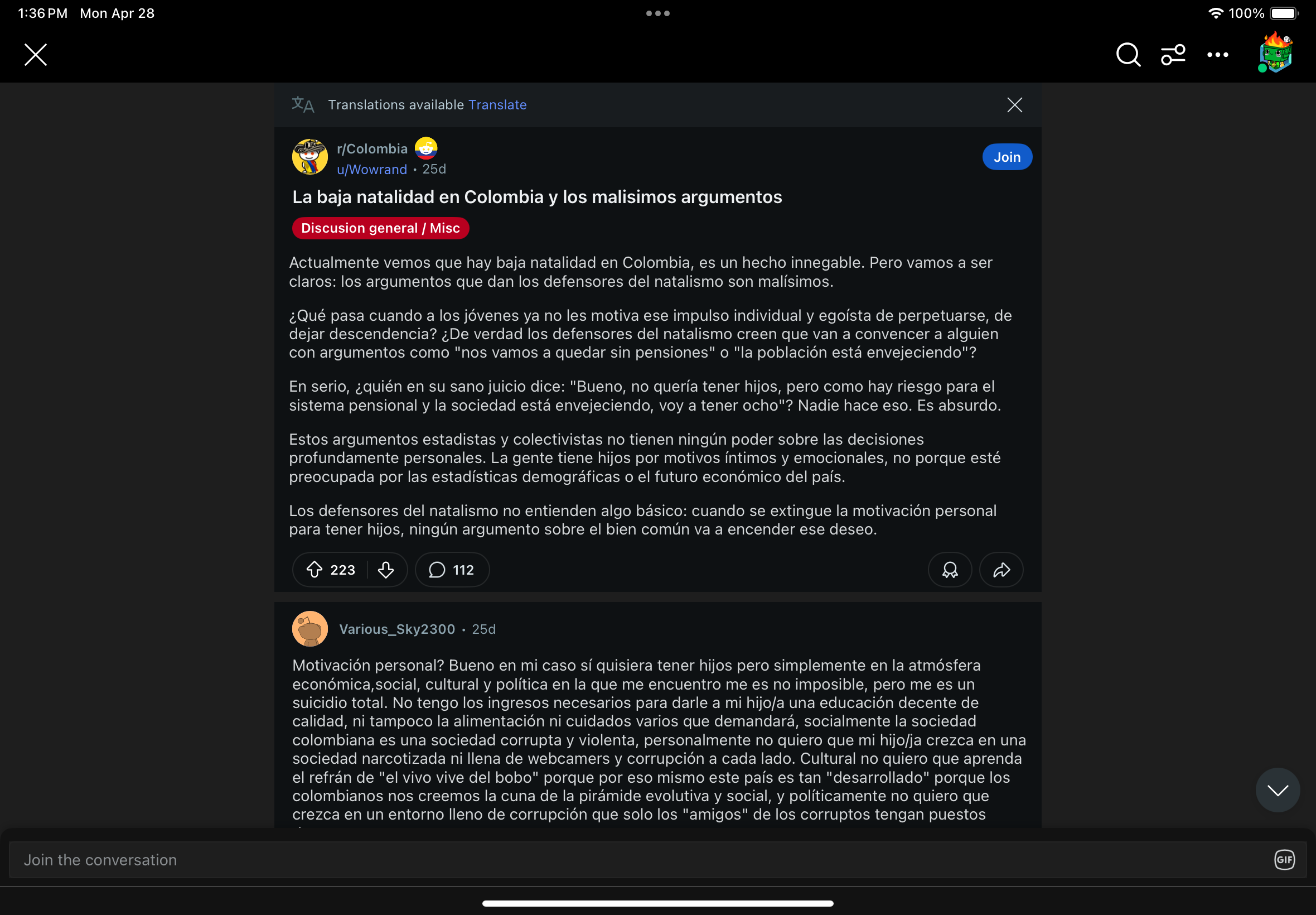The image size is (1316, 915).
Task: Open search in the top bar
Action: coord(1128,55)
